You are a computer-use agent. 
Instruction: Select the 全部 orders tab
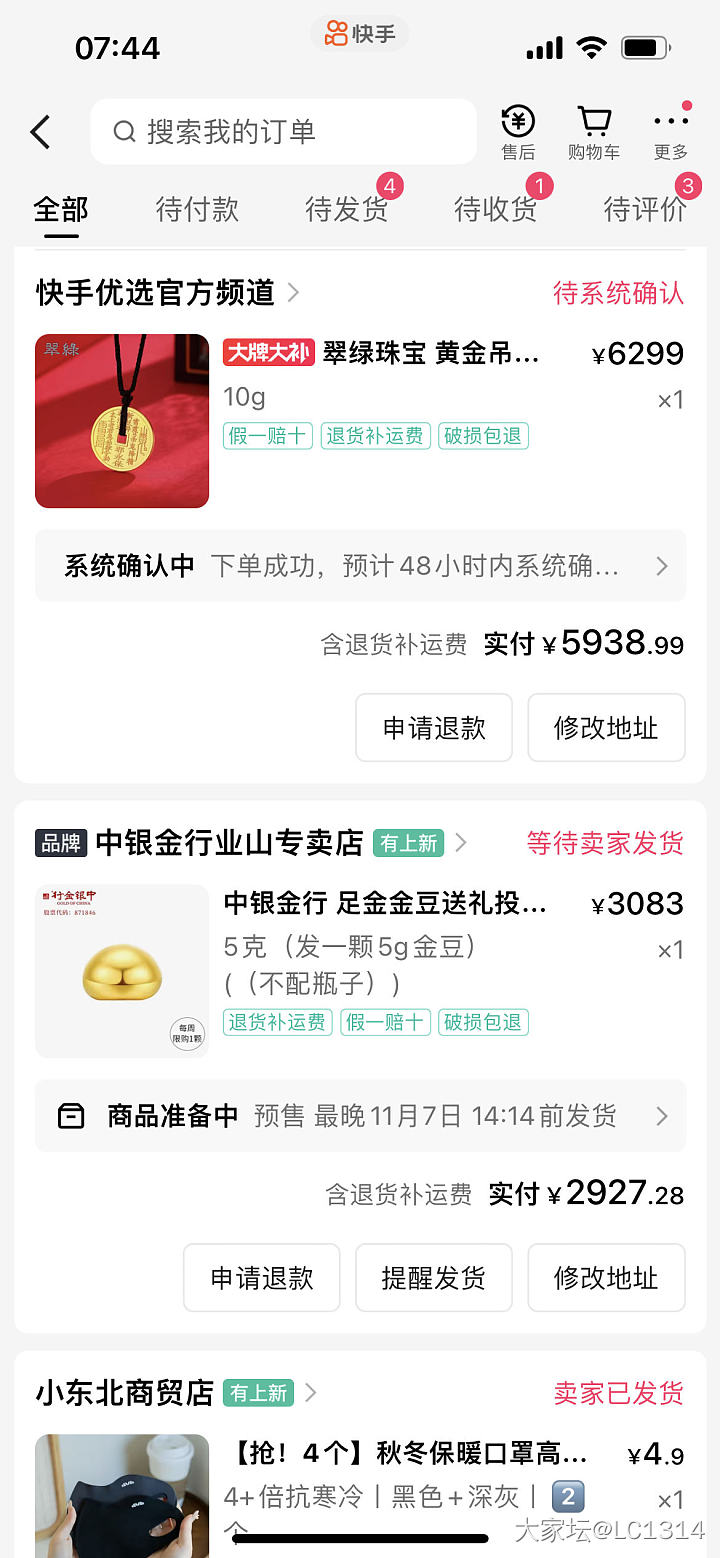(61, 209)
